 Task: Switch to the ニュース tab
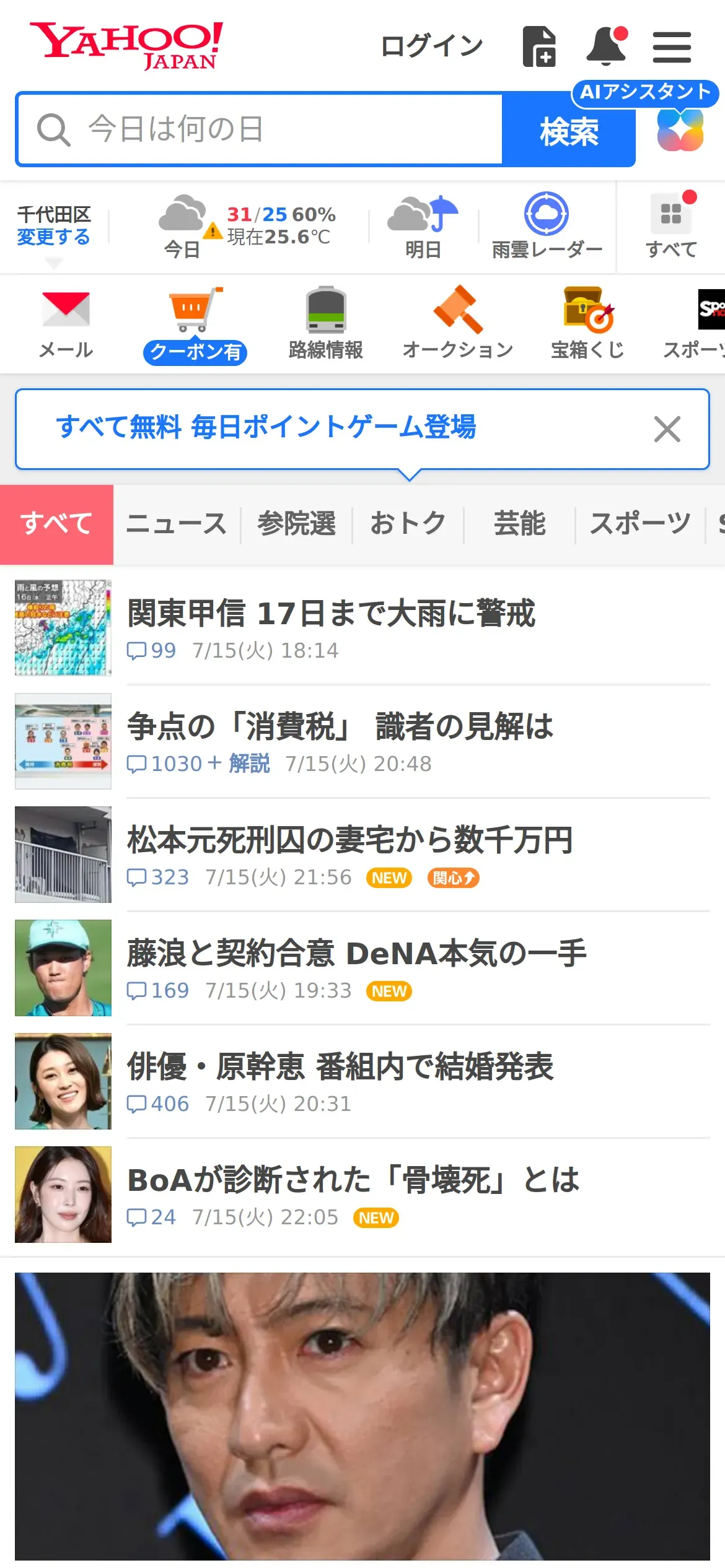[177, 524]
